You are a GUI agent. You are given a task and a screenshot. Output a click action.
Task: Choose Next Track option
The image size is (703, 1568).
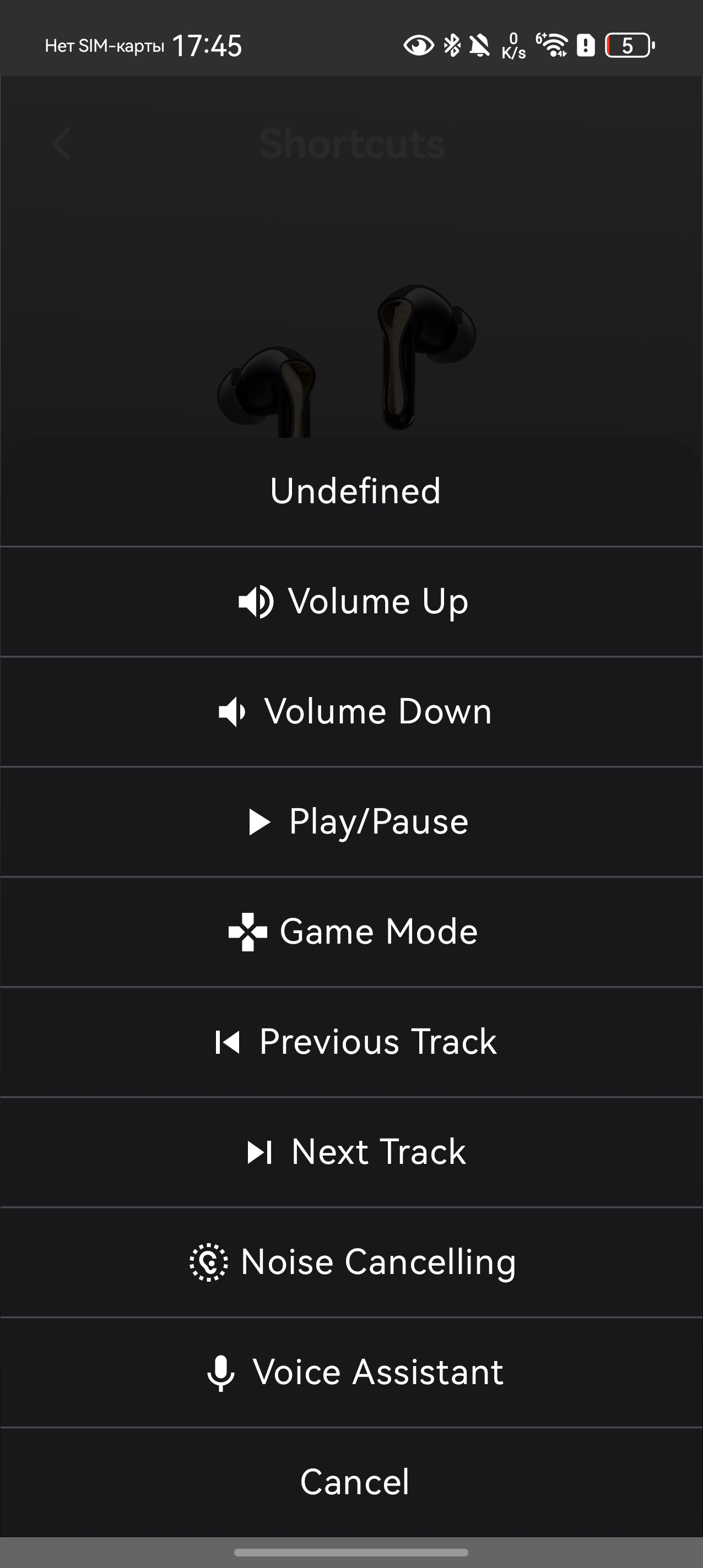click(x=357, y=1152)
